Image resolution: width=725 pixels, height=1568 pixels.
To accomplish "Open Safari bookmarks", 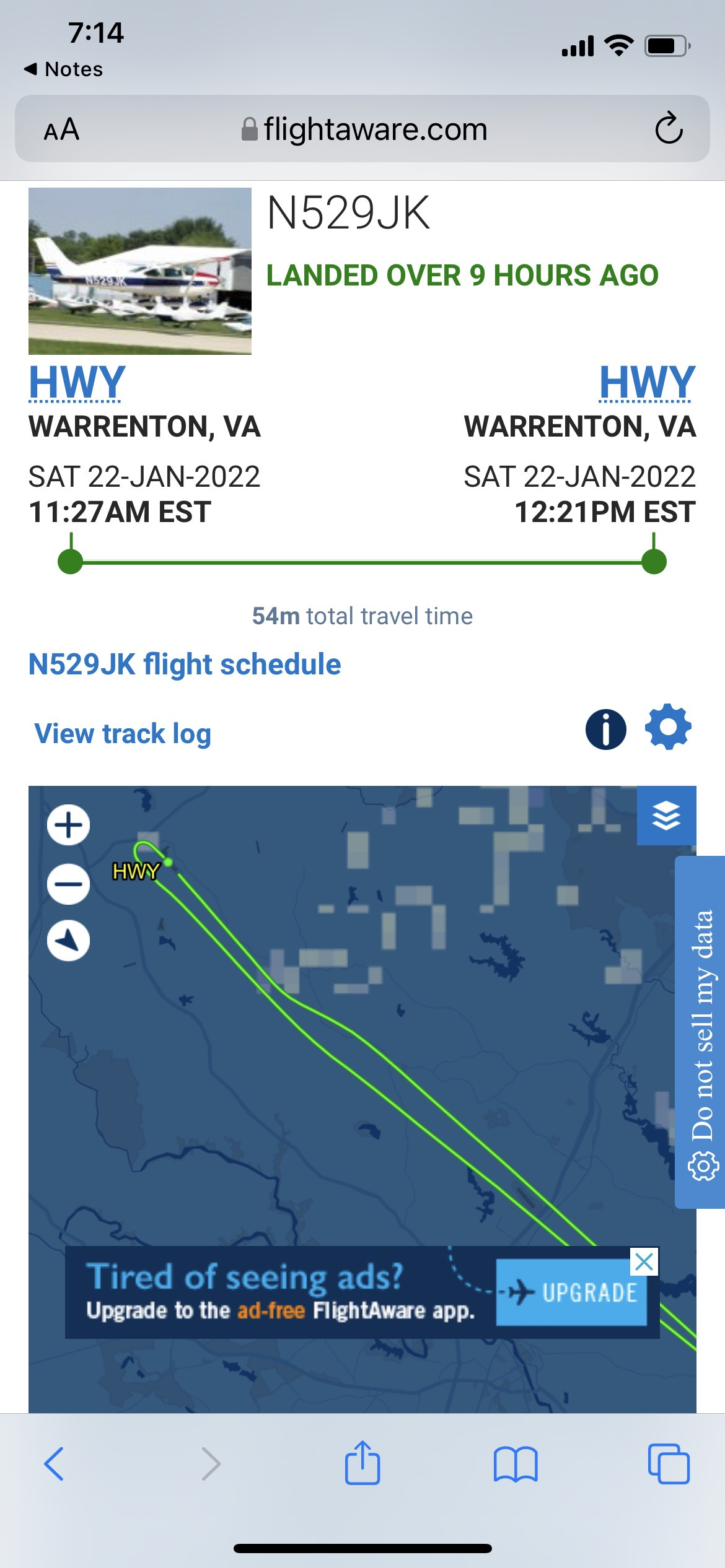I will click(516, 1465).
